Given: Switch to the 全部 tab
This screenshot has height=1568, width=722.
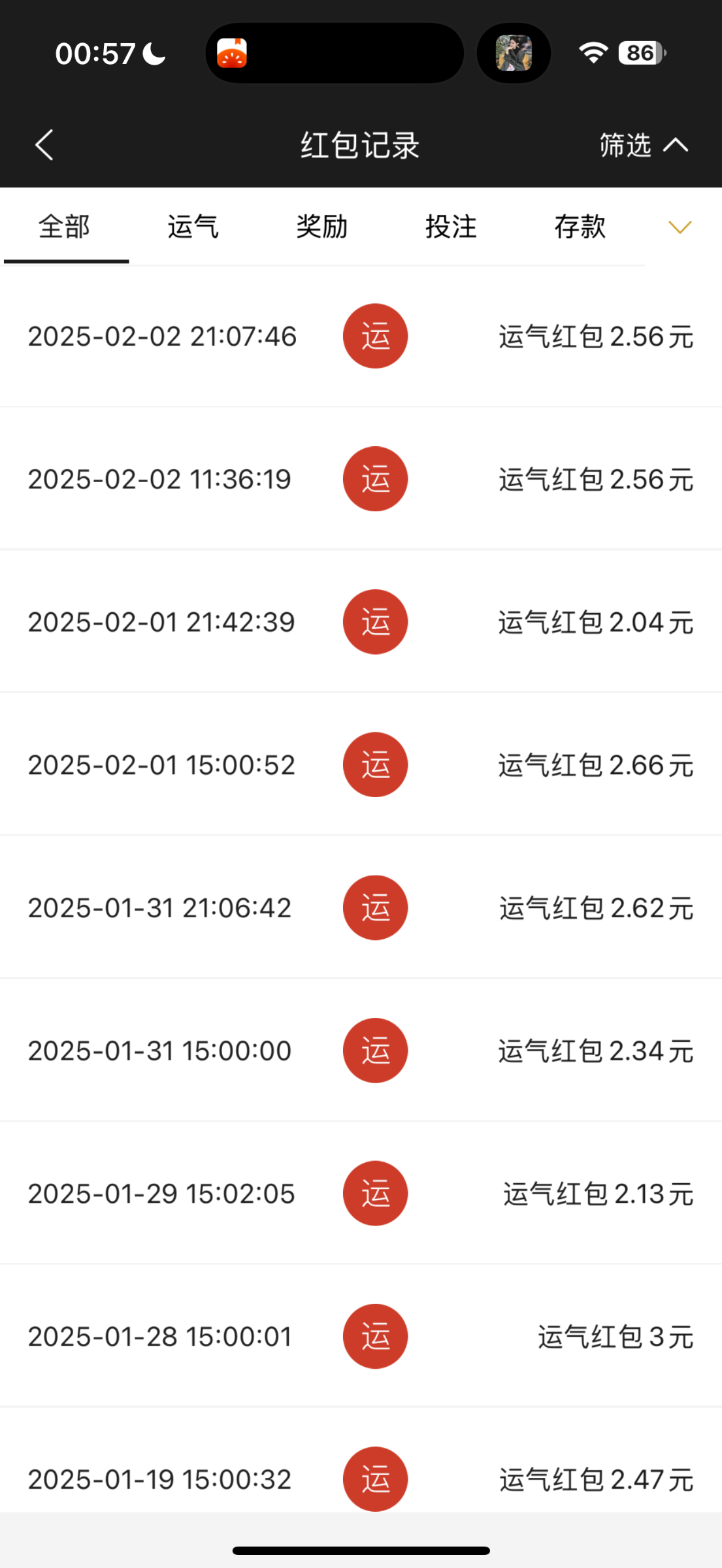Looking at the screenshot, I should [64, 227].
